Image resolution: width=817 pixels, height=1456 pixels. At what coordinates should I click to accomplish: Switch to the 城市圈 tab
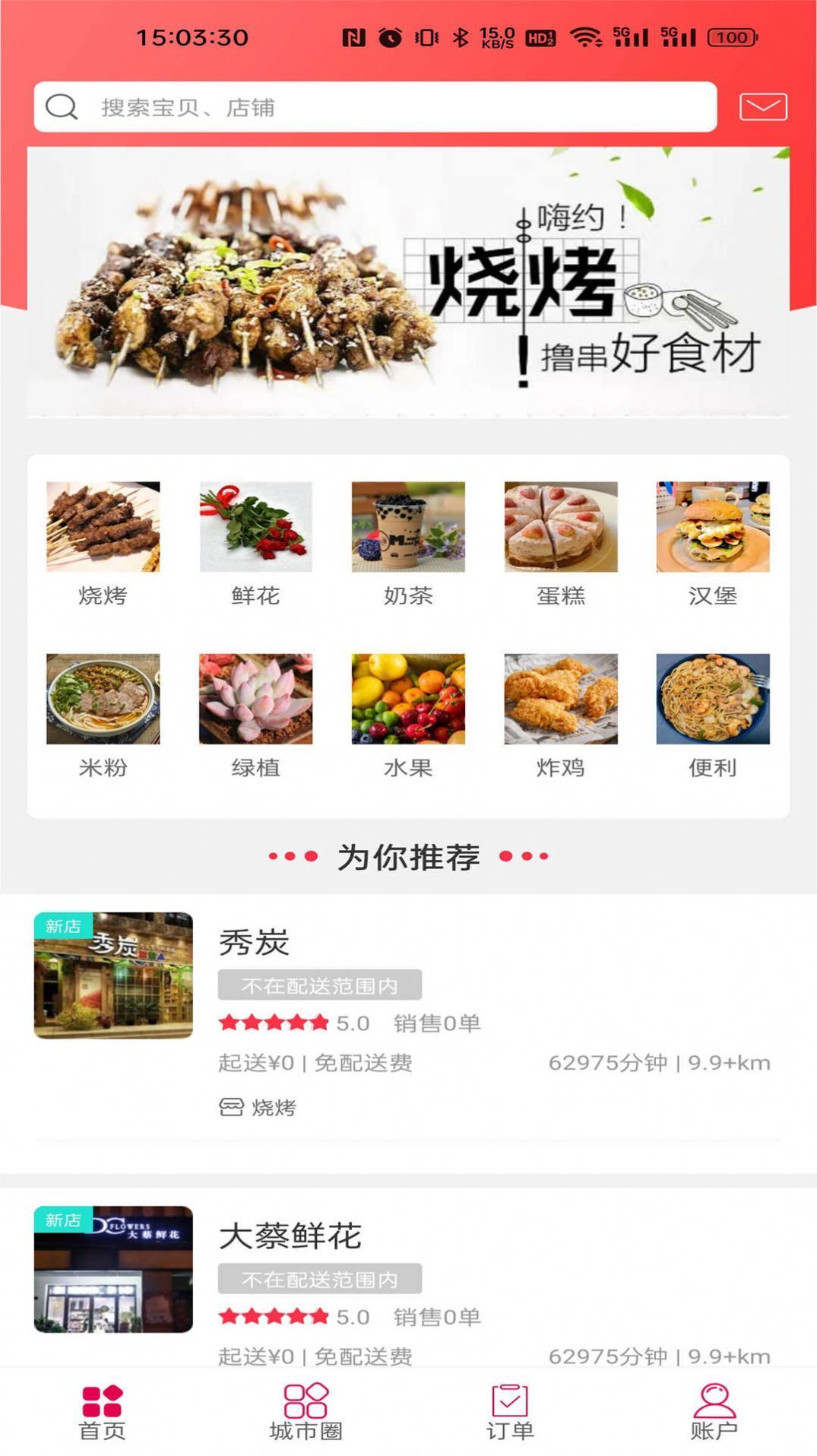pyautogui.click(x=306, y=1414)
